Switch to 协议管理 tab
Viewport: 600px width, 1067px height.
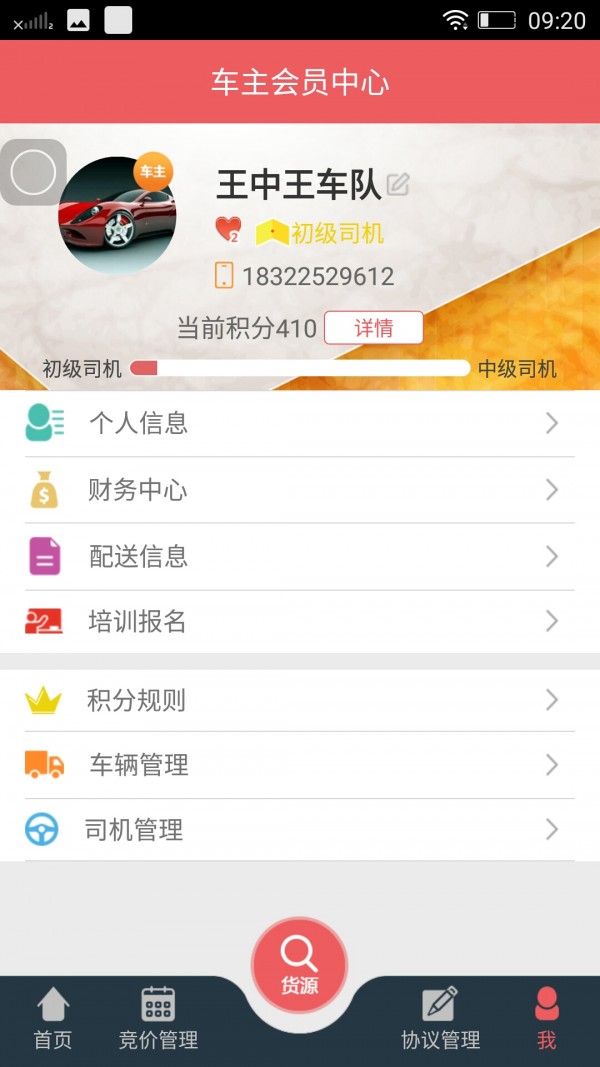point(440,1018)
